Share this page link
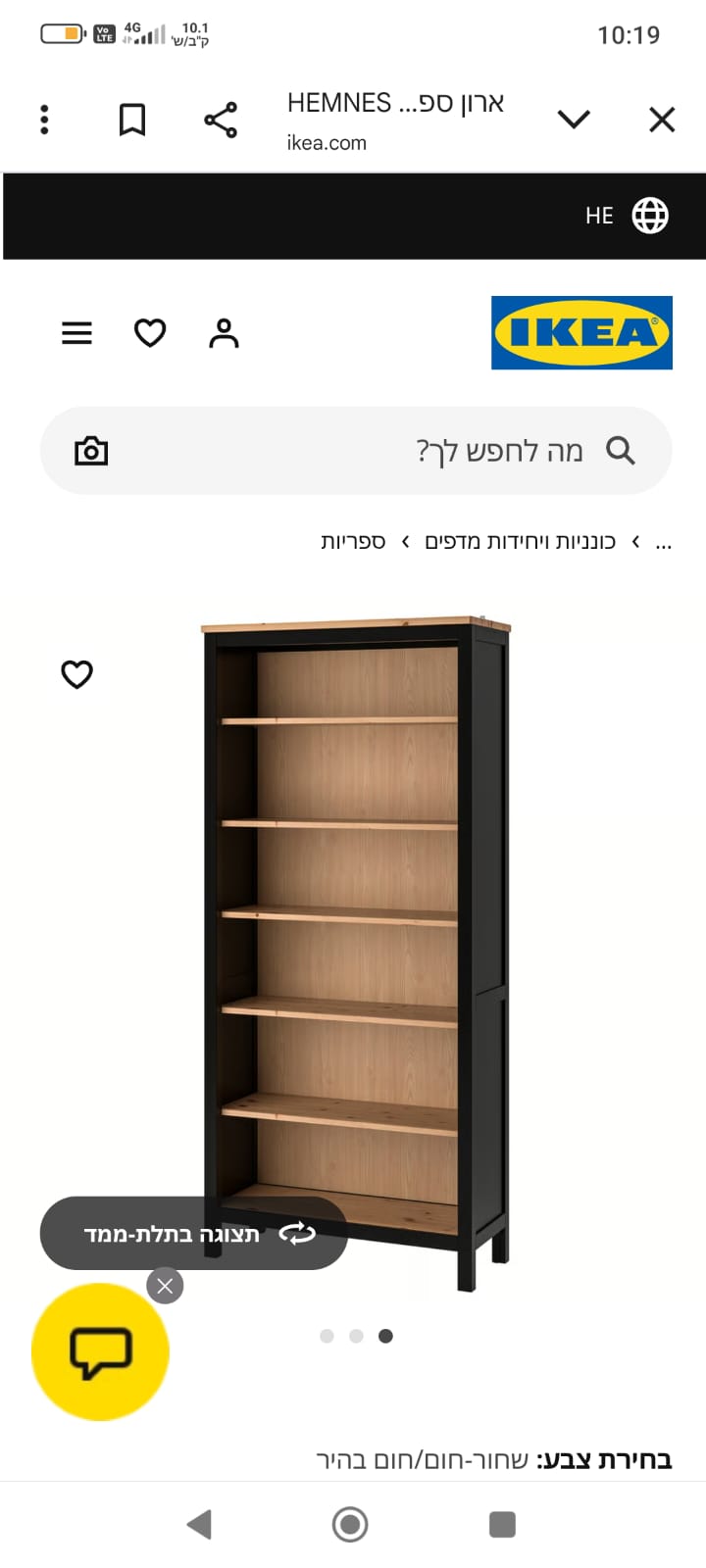The image size is (706, 1568). [221, 120]
